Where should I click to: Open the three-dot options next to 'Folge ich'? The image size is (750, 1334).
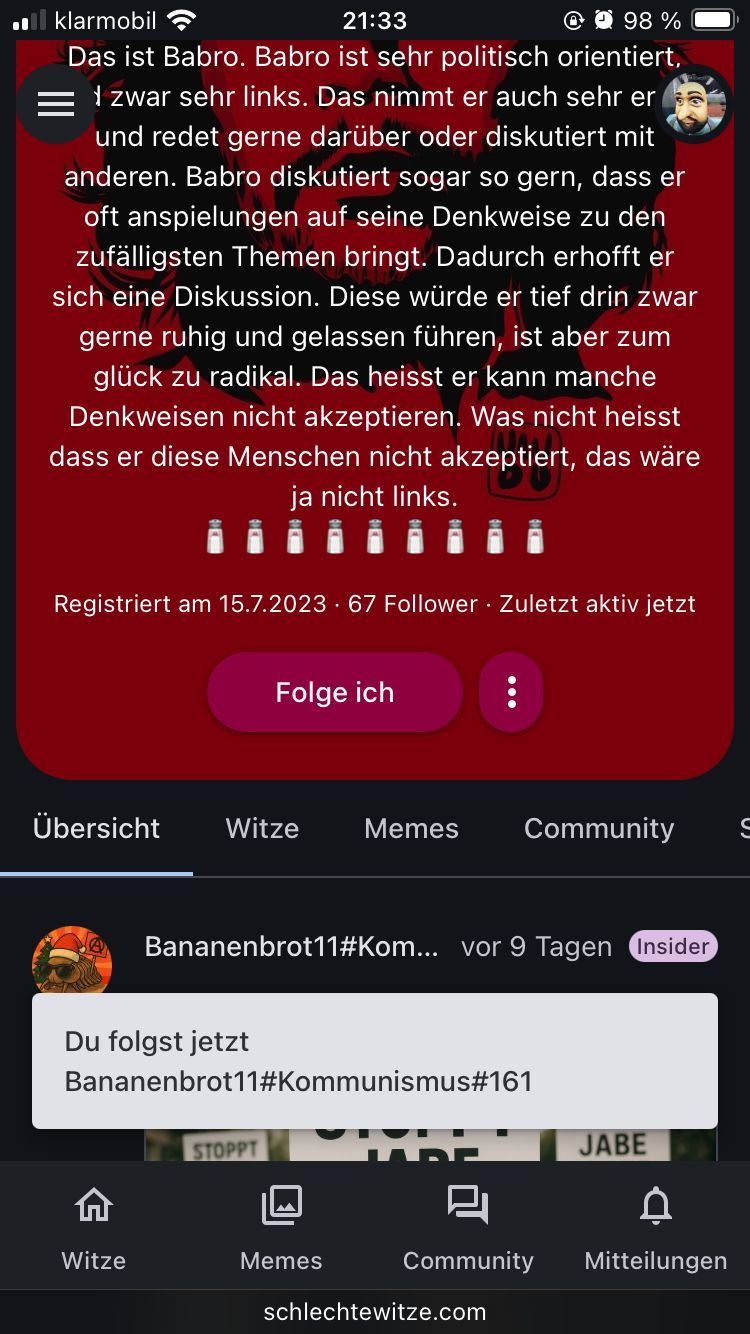511,692
